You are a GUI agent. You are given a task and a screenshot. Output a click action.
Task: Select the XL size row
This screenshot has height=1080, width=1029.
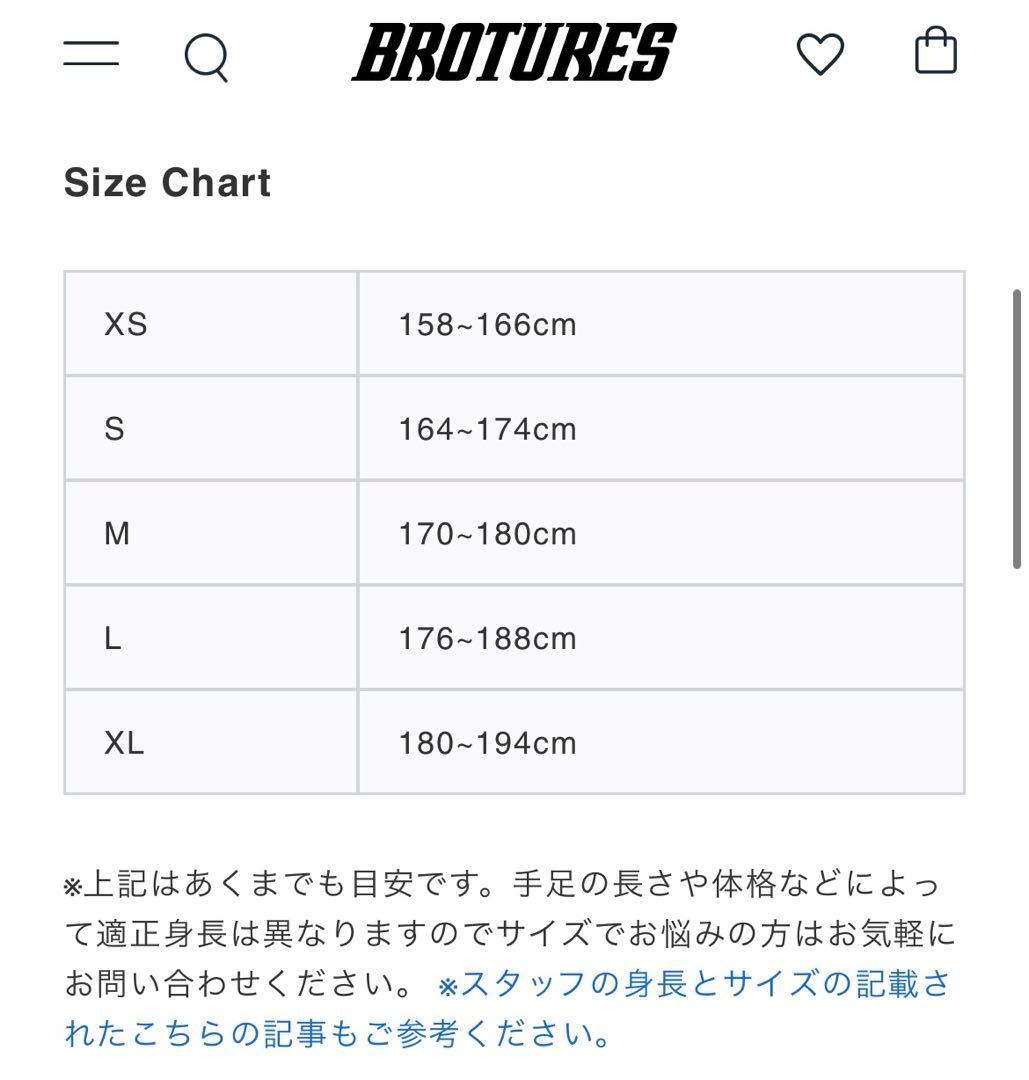(515, 742)
